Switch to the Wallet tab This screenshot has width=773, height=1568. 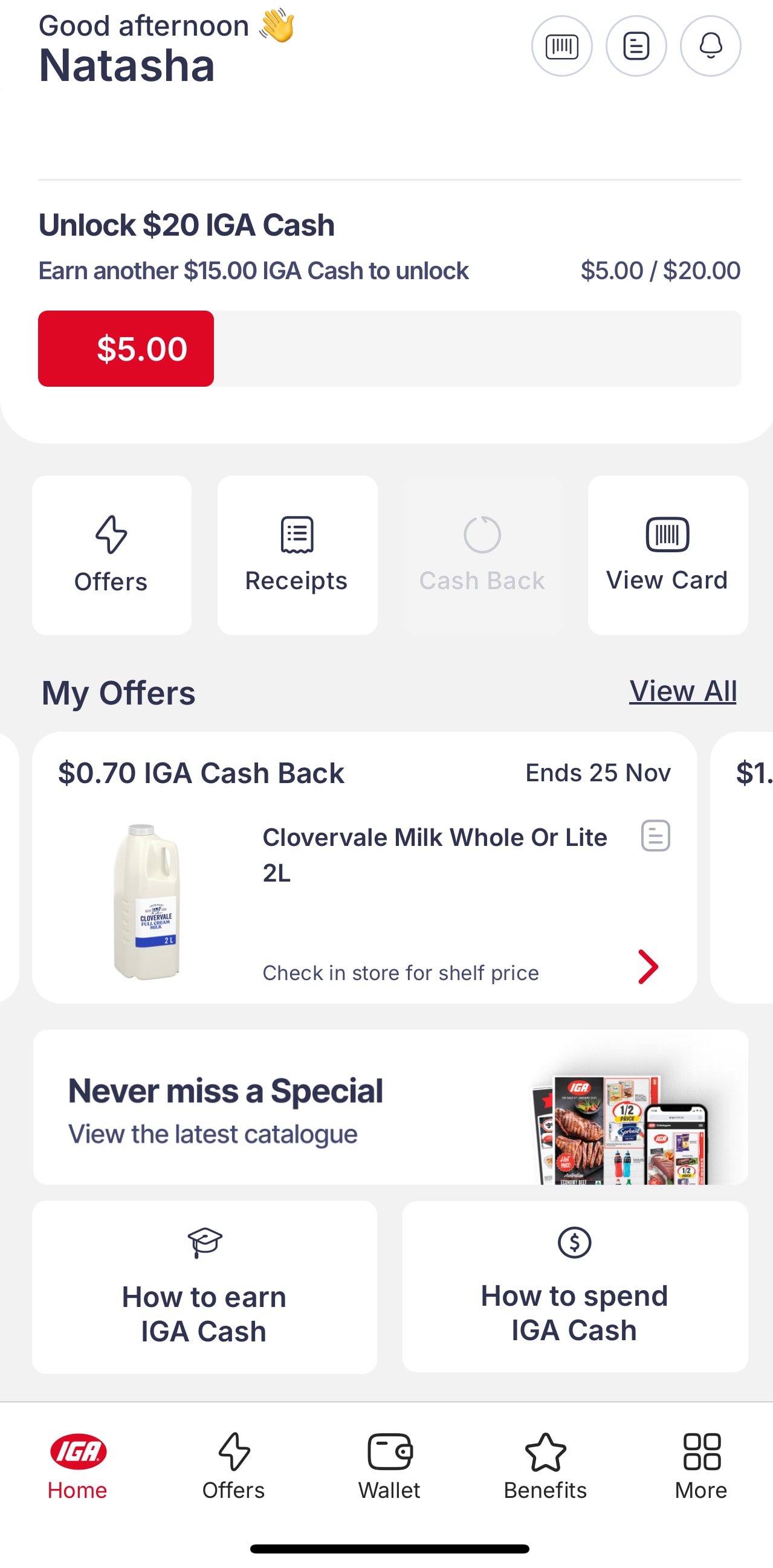pyautogui.click(x=389, y=1466)
